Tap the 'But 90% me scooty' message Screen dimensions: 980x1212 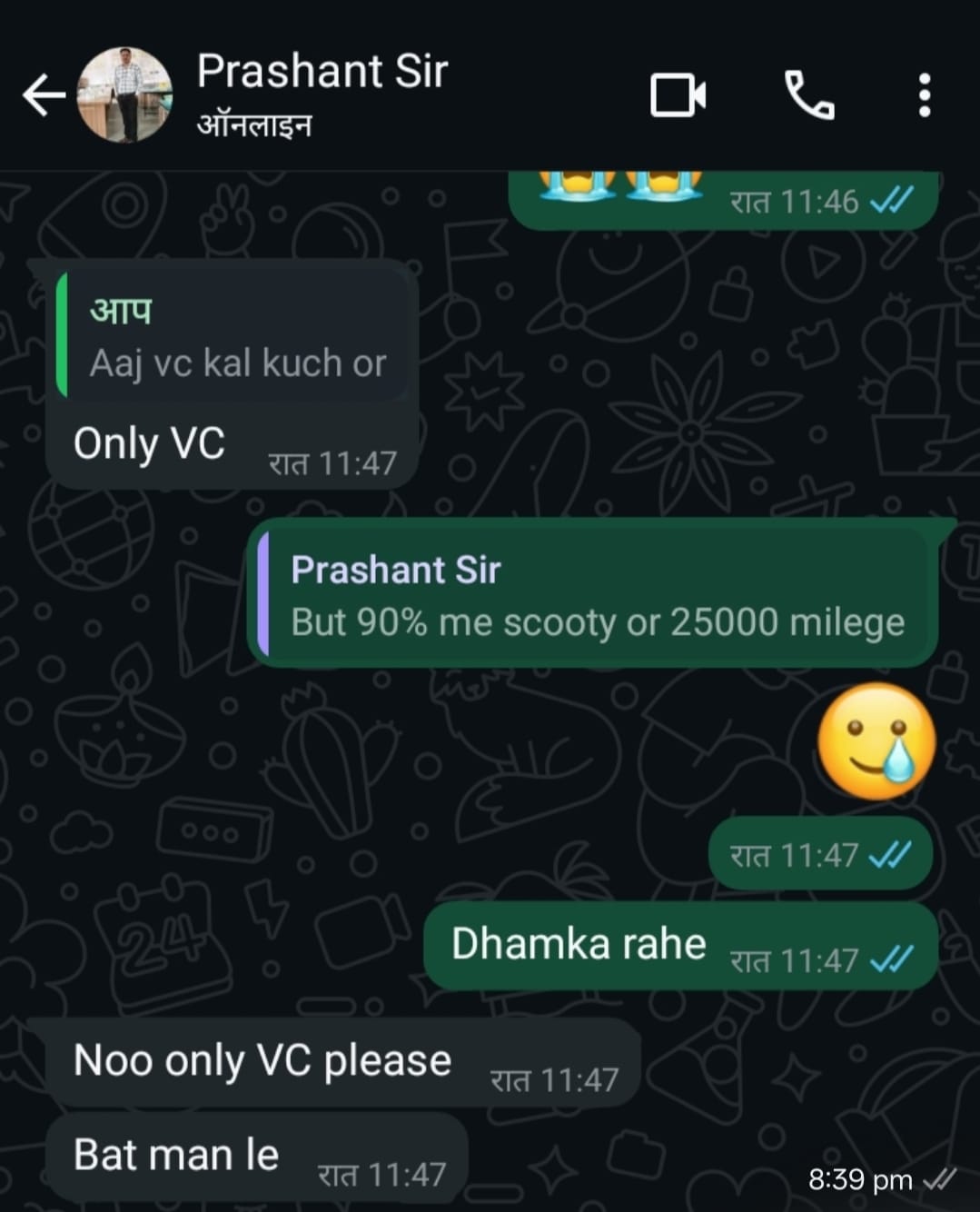click(597, 622)
